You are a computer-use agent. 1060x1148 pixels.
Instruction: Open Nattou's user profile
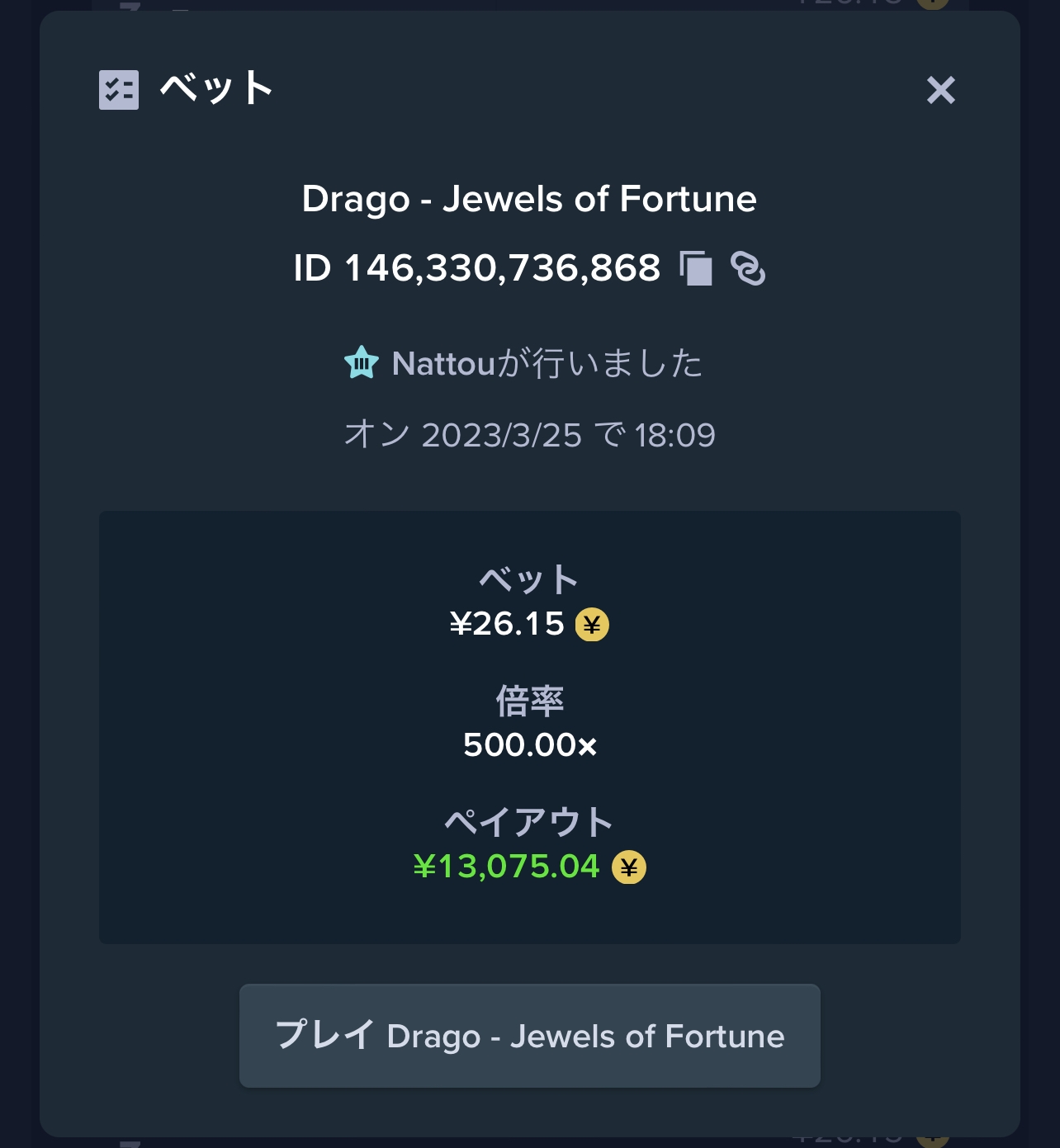point(442,363)
